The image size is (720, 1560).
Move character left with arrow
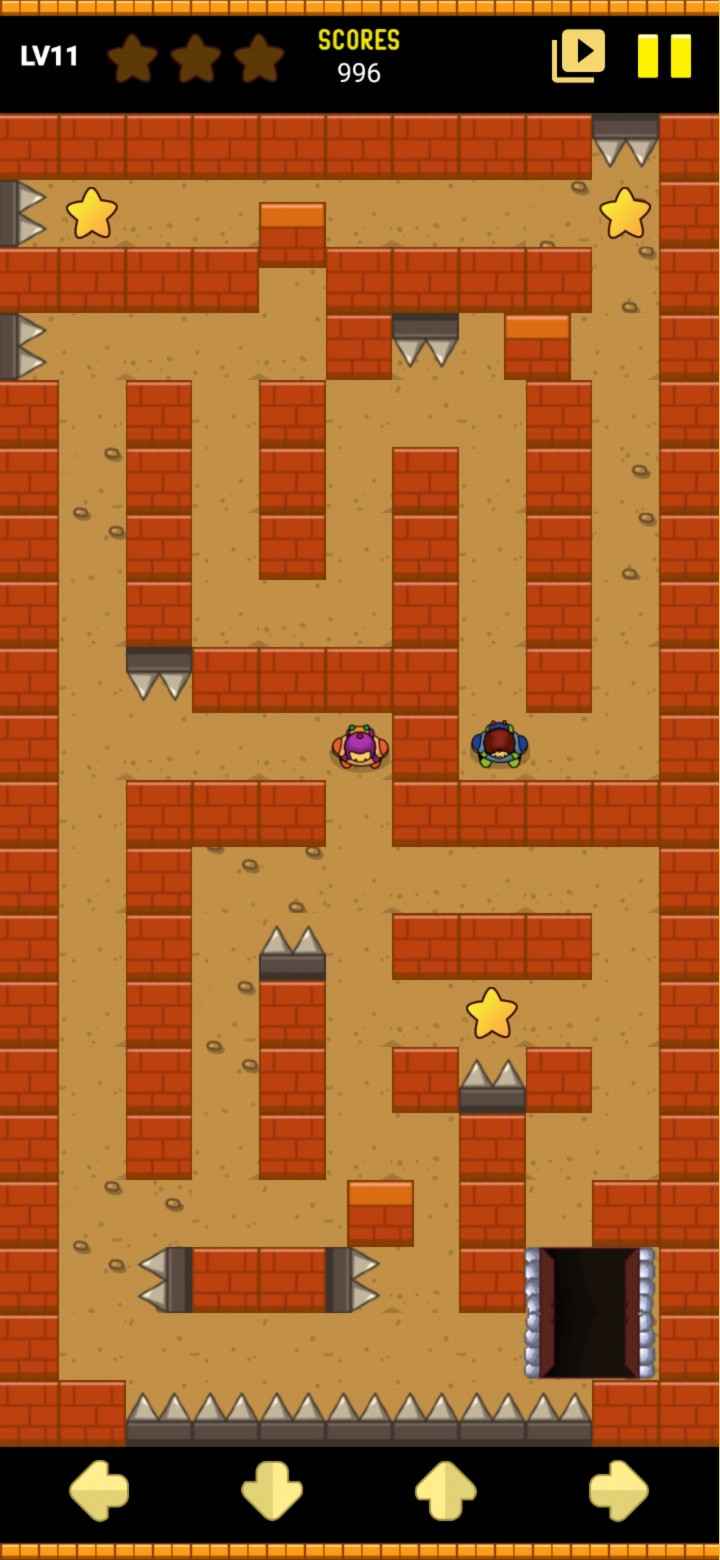tap(99, 1491)
